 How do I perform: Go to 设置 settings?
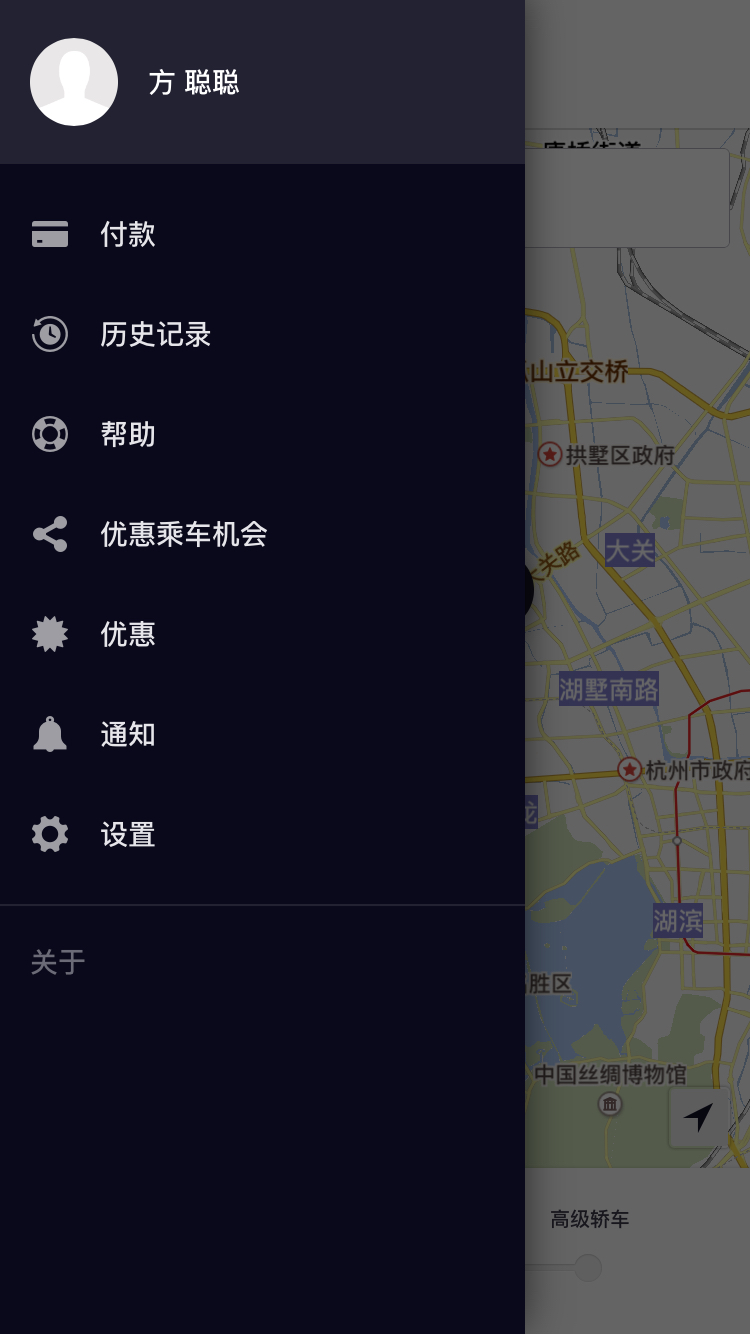pos(262,834)
